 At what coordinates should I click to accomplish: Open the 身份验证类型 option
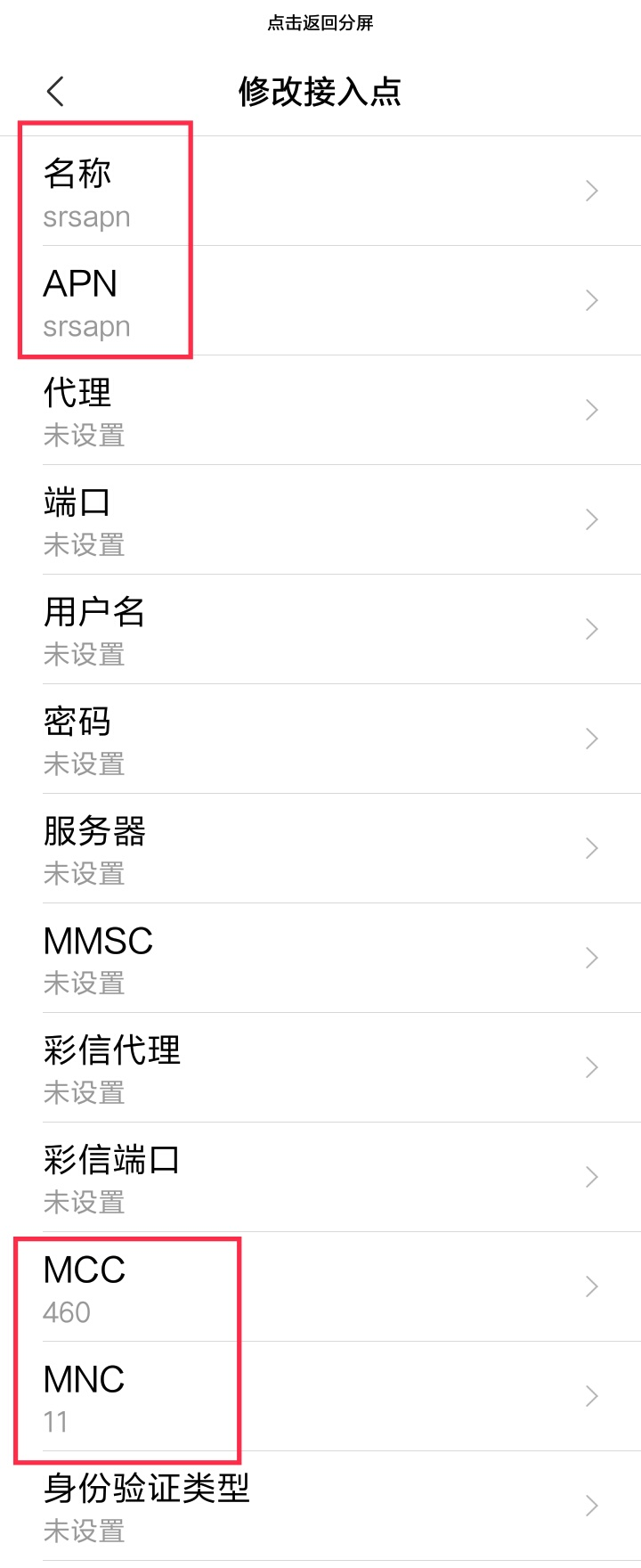pyautogui.click(x=320, y=1507)
